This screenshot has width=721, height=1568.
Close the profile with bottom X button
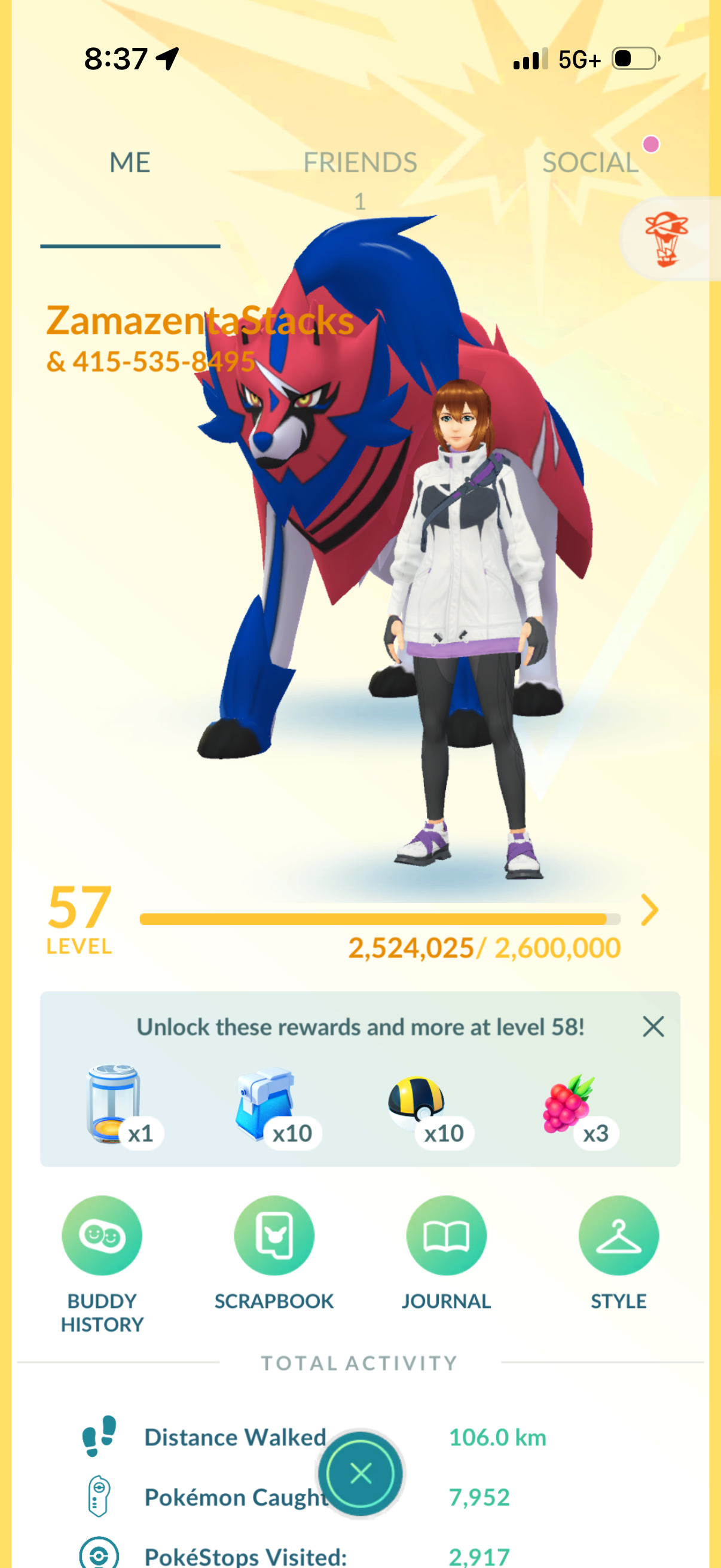coord(360,1472)
